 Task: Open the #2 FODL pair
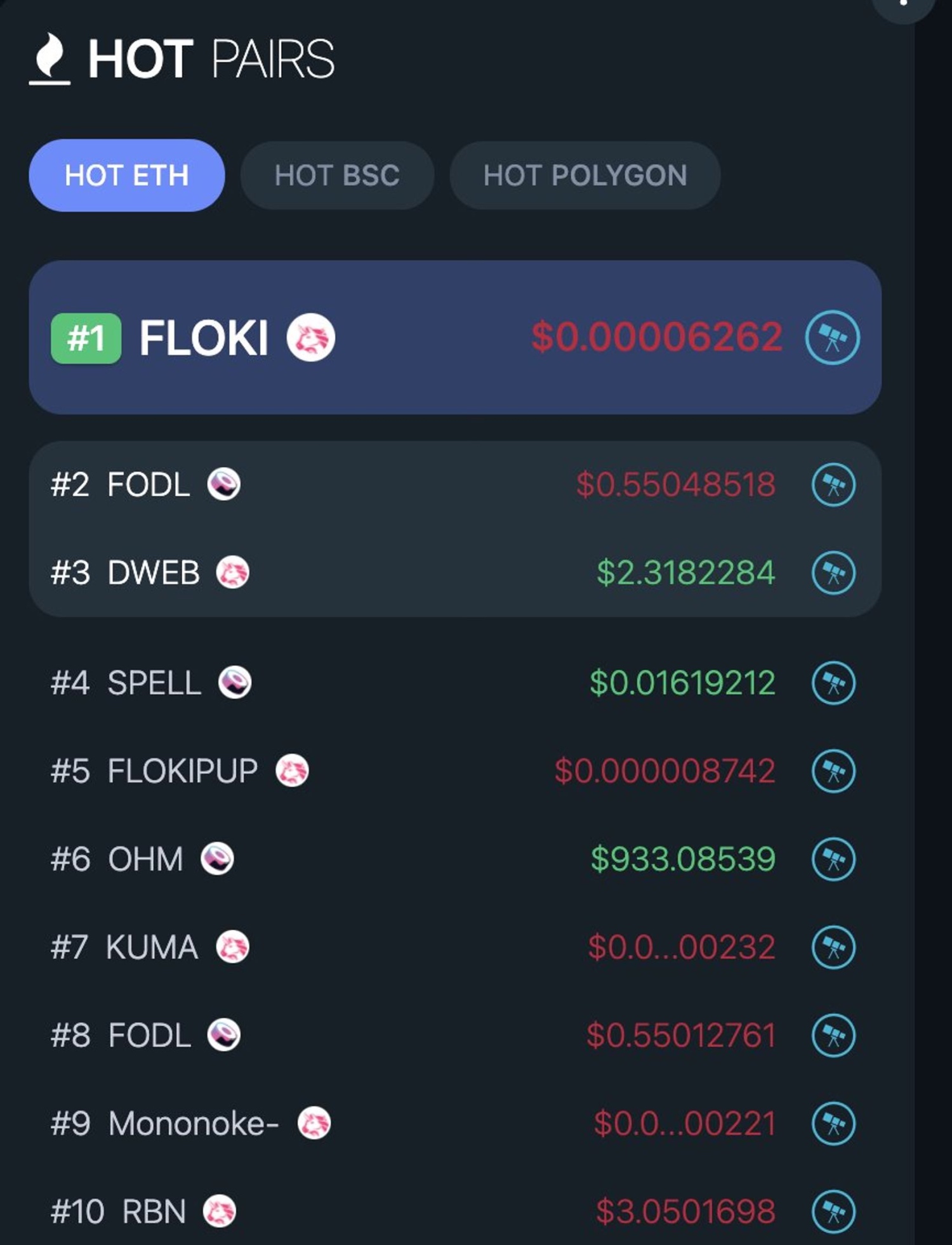149,485
